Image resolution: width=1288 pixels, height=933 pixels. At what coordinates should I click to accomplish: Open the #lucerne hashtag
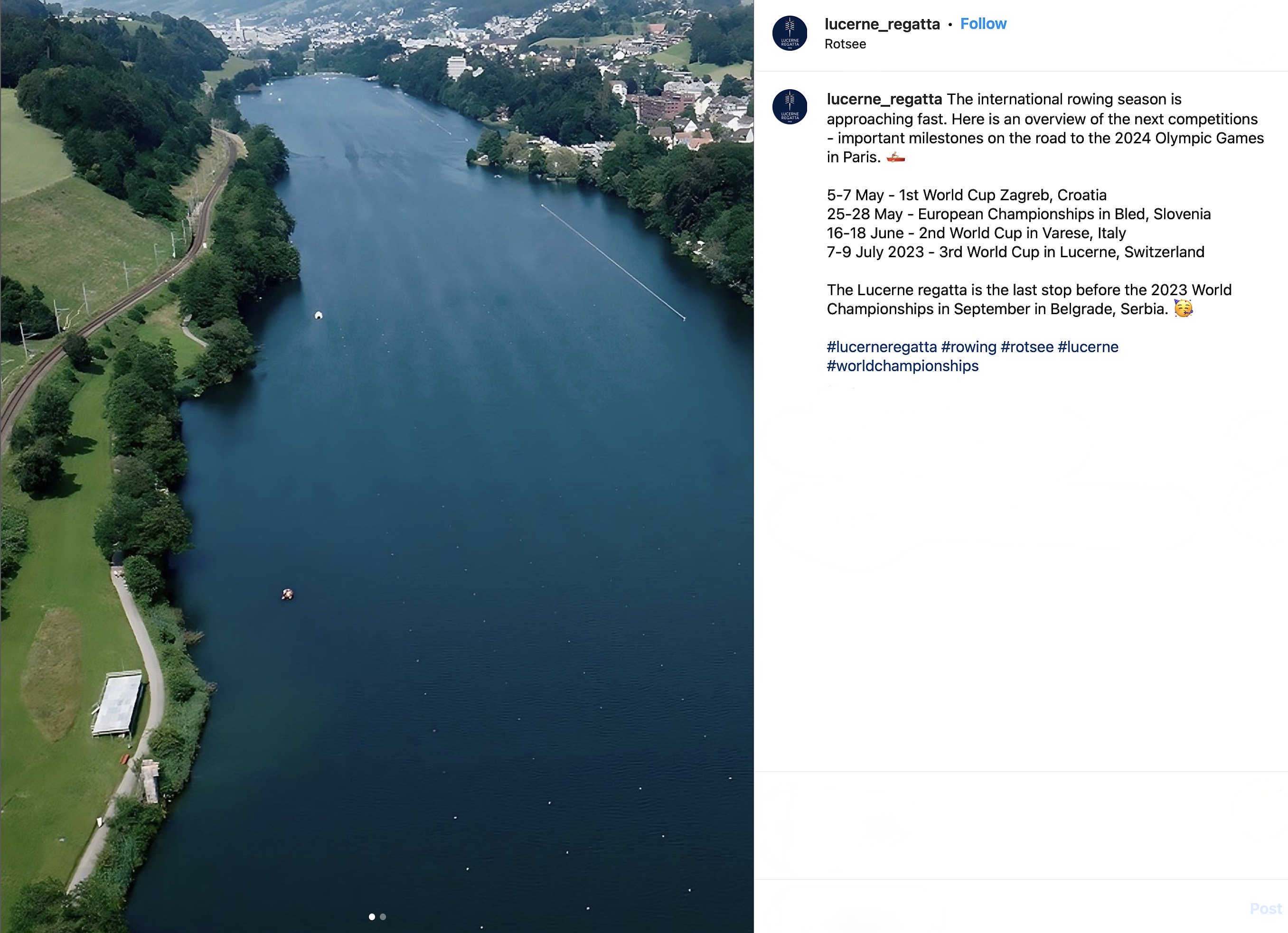point(1088,347)
